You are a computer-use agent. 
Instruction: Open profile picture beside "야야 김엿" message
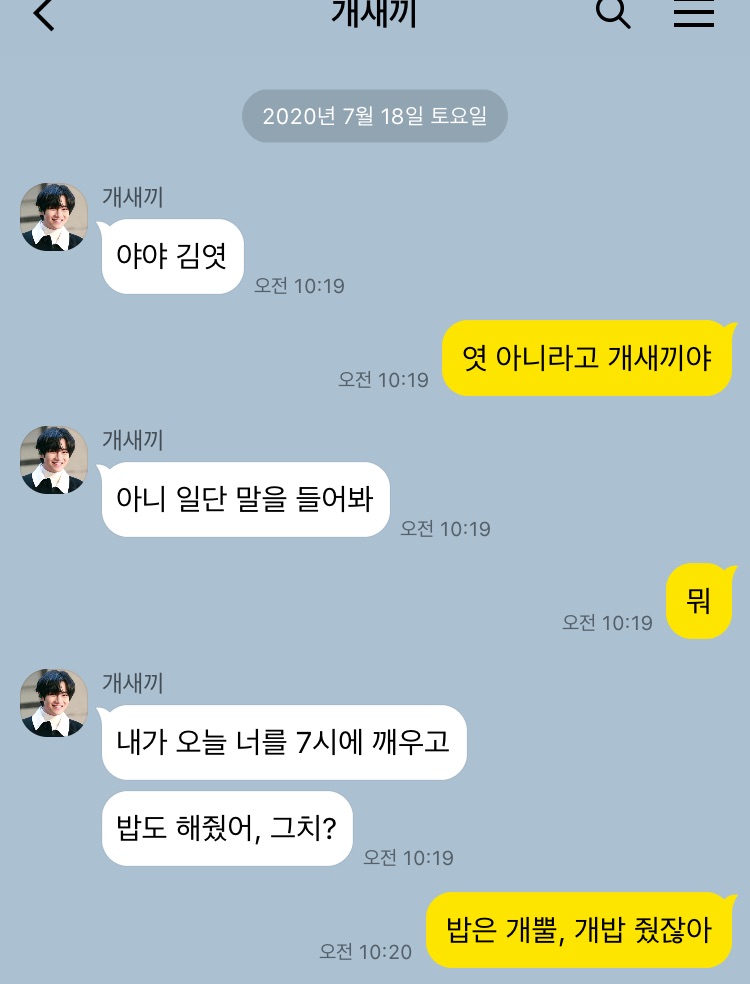(54, 217)
